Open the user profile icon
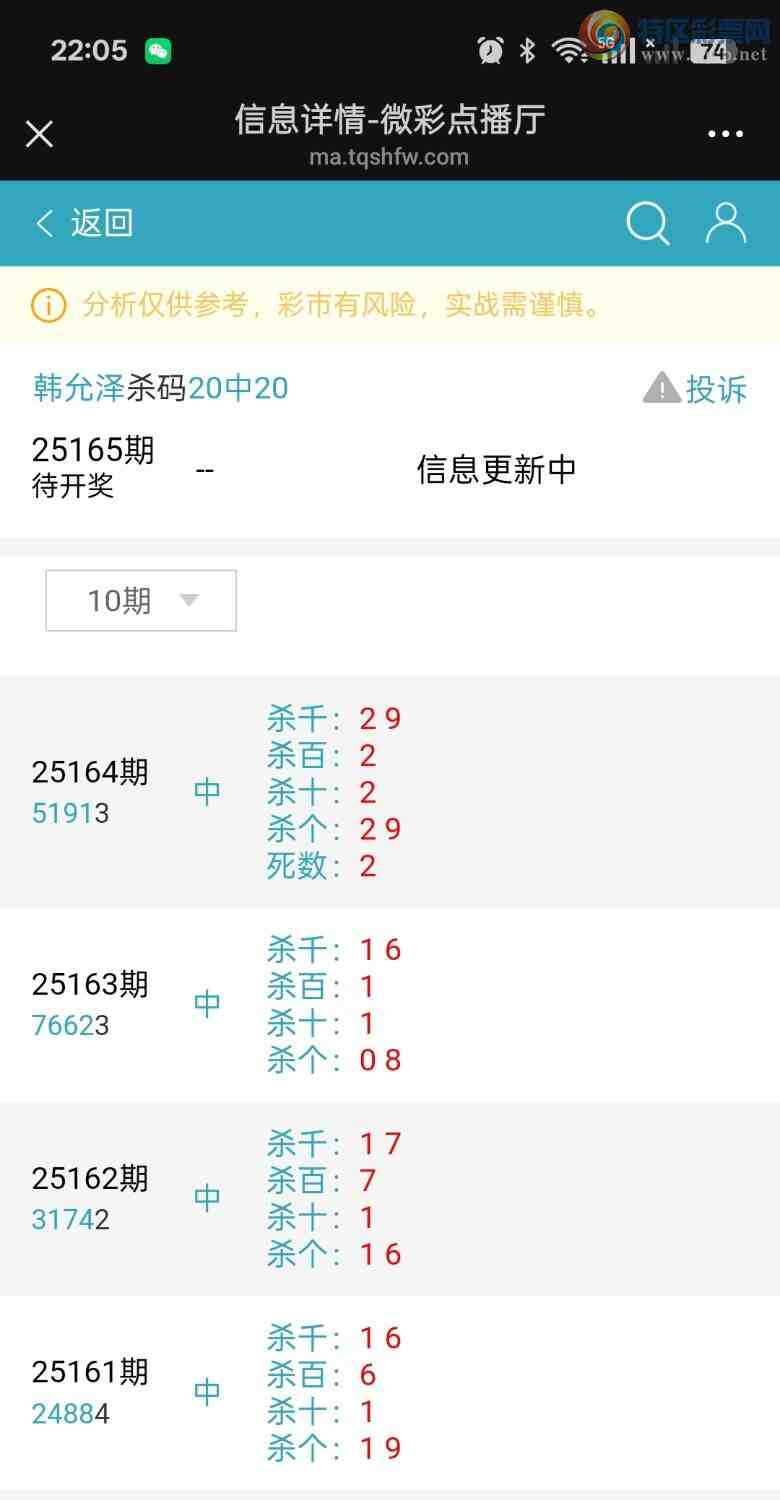Image resolution: width=780 pixels, height=1500 pixels. point(725,223)
